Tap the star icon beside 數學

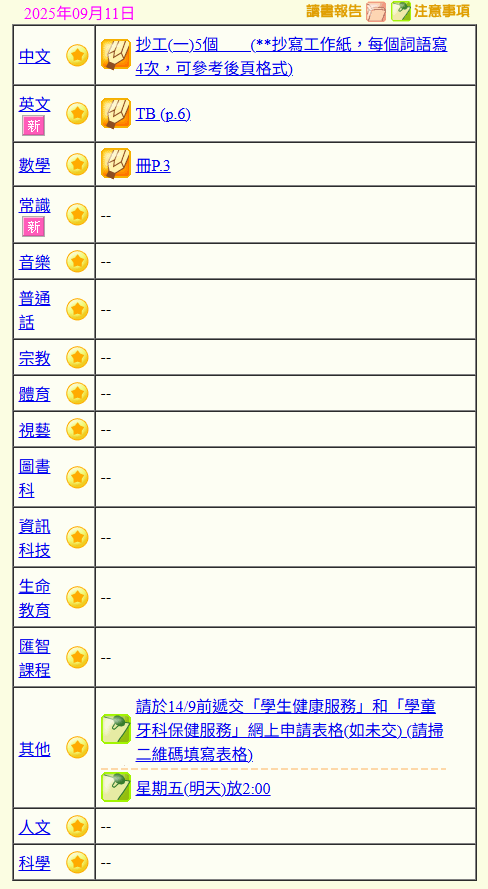[x=77, y=165]
